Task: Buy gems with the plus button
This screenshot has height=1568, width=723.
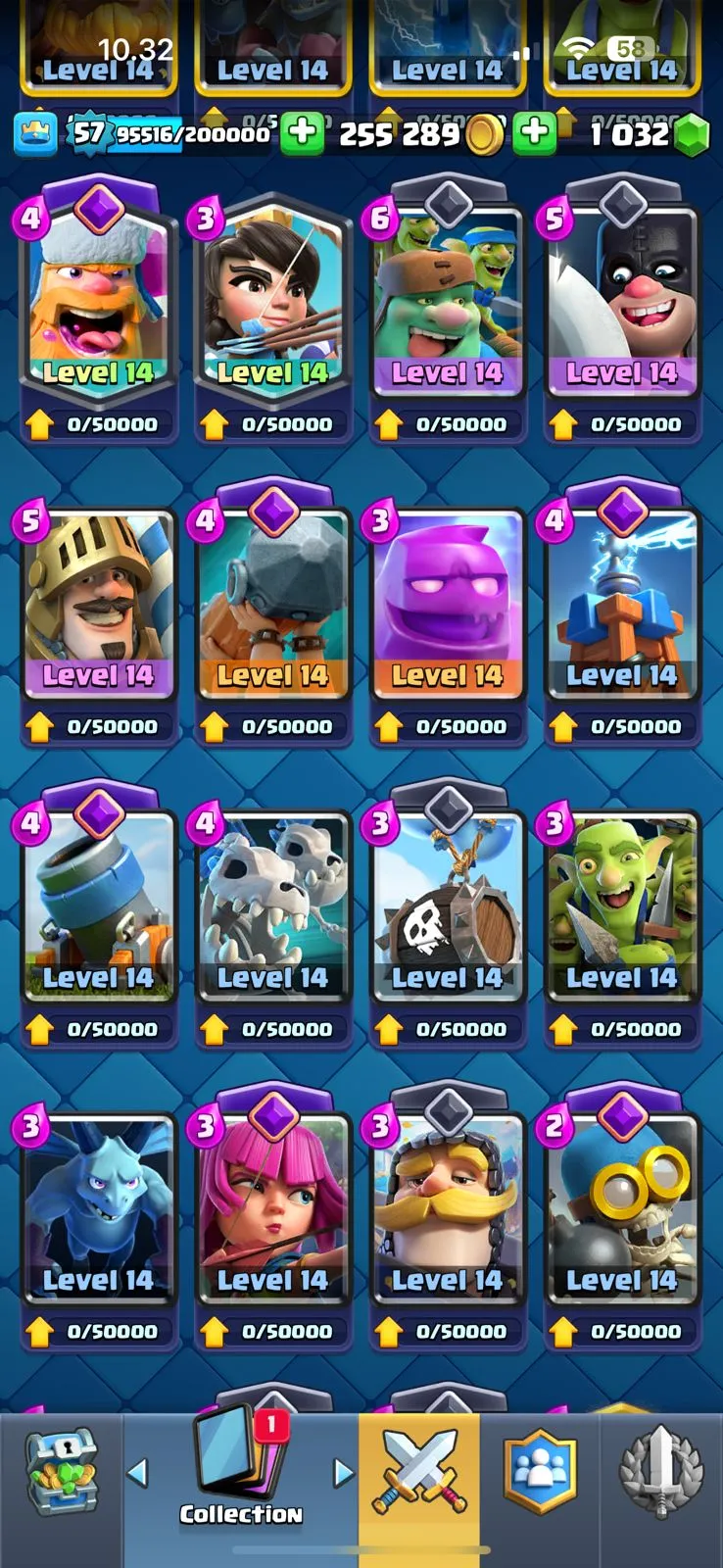Action: click(535, 133)
